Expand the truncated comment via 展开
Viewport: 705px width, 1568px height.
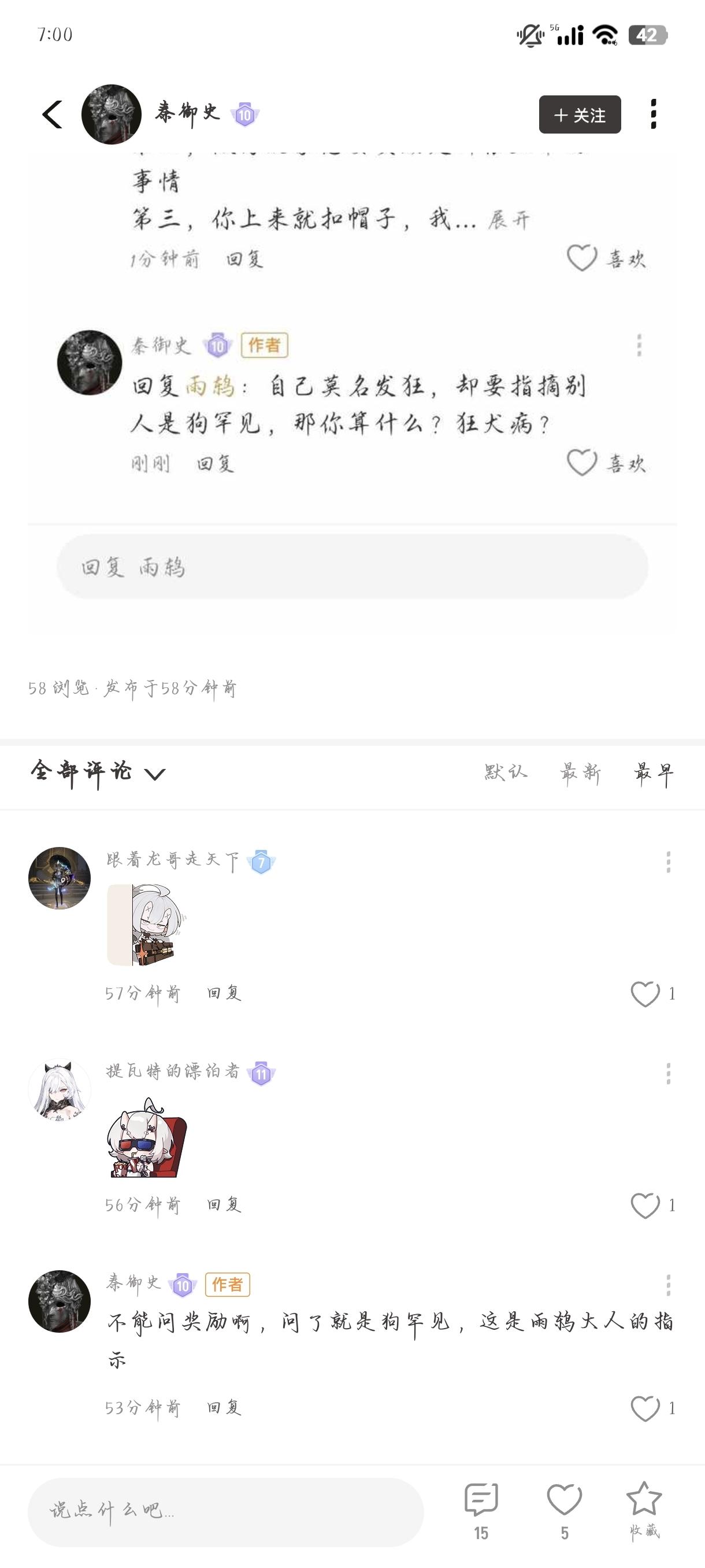point(509,220)
